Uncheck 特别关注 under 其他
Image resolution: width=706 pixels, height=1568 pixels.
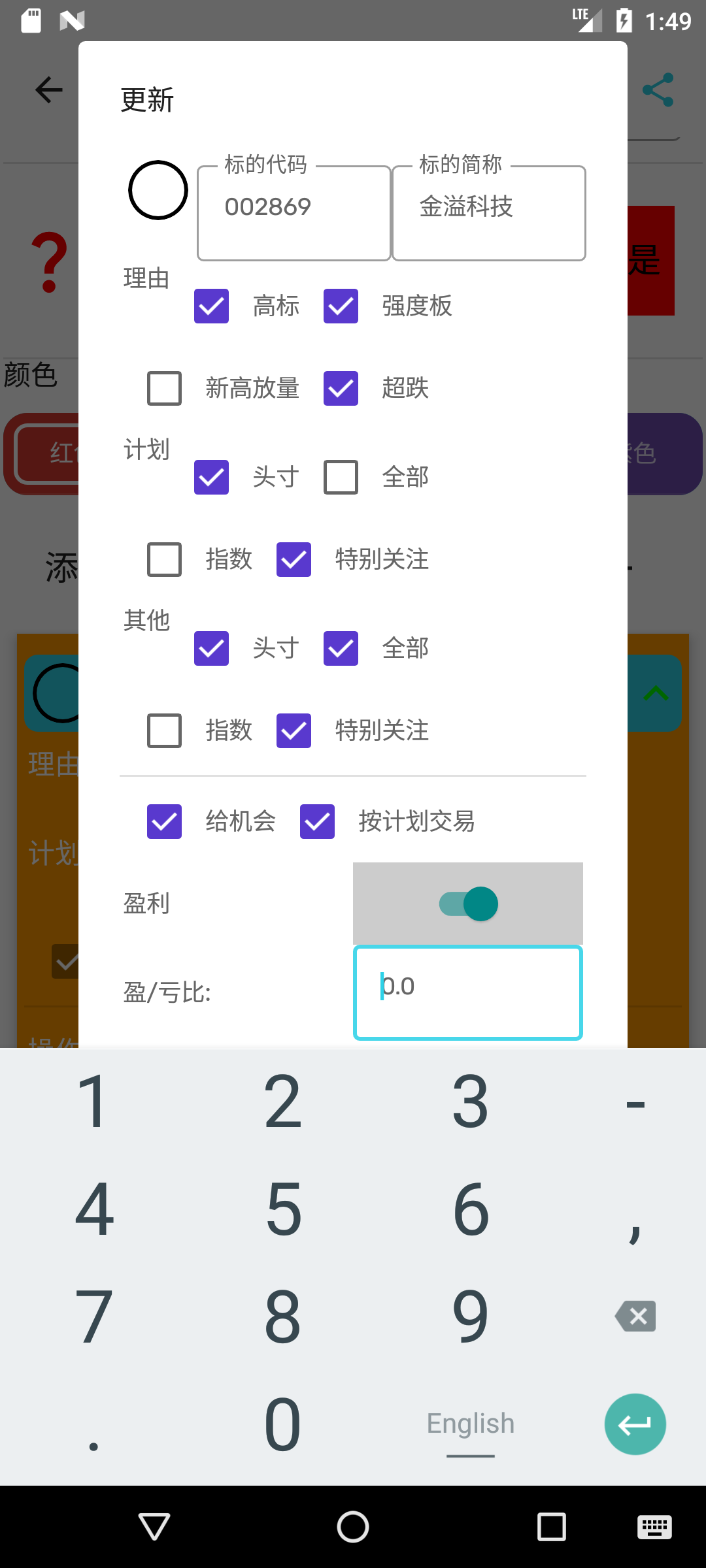(294, 730)
